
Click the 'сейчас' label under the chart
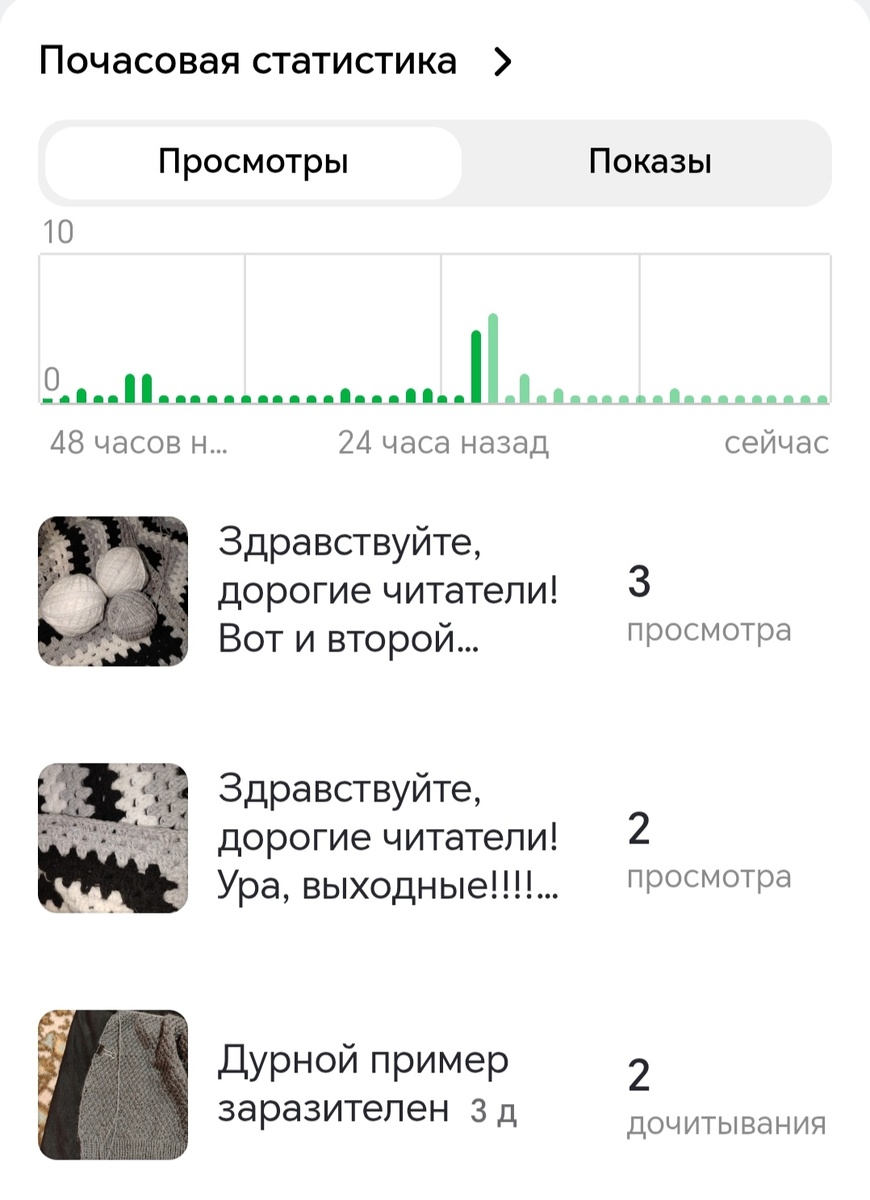coord(777,443)
